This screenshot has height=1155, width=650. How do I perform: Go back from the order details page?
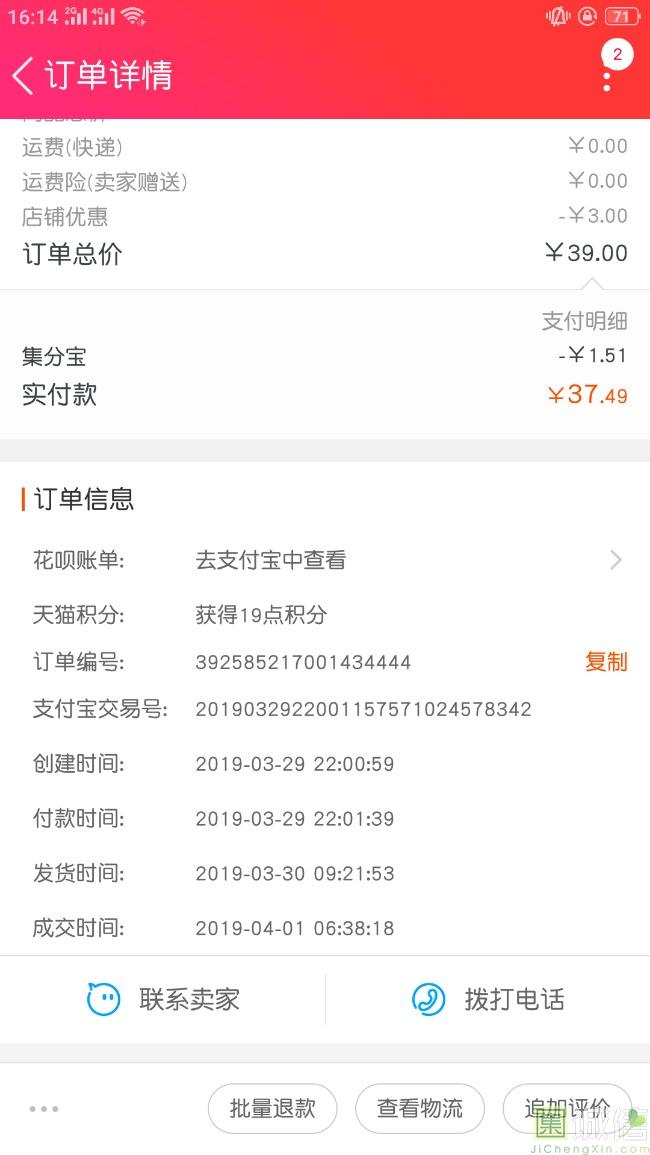point(23,75)
